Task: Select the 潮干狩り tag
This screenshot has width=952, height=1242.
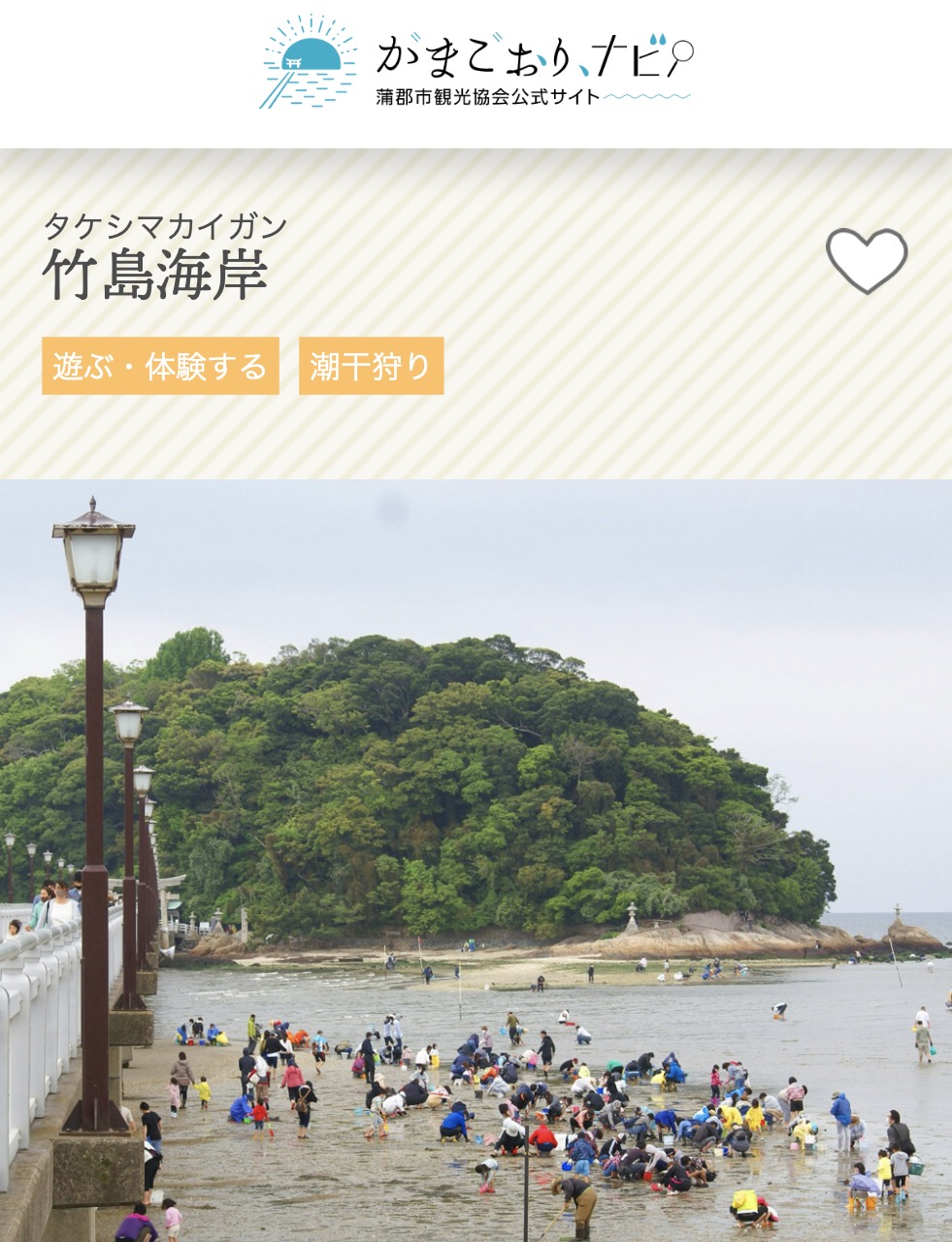Action: point(371,366)
